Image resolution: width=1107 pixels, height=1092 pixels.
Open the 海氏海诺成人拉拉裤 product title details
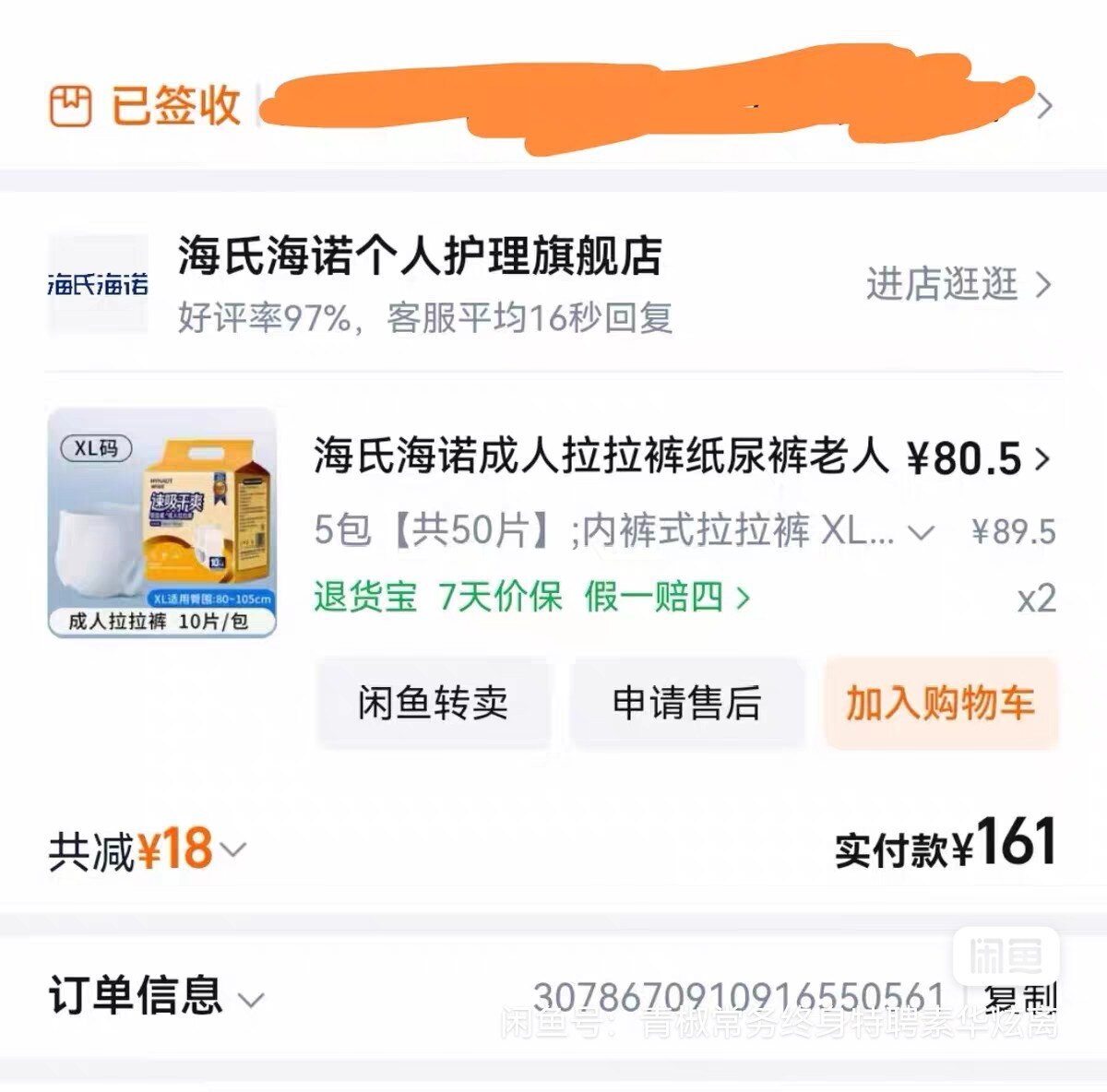tap(600, 457)
